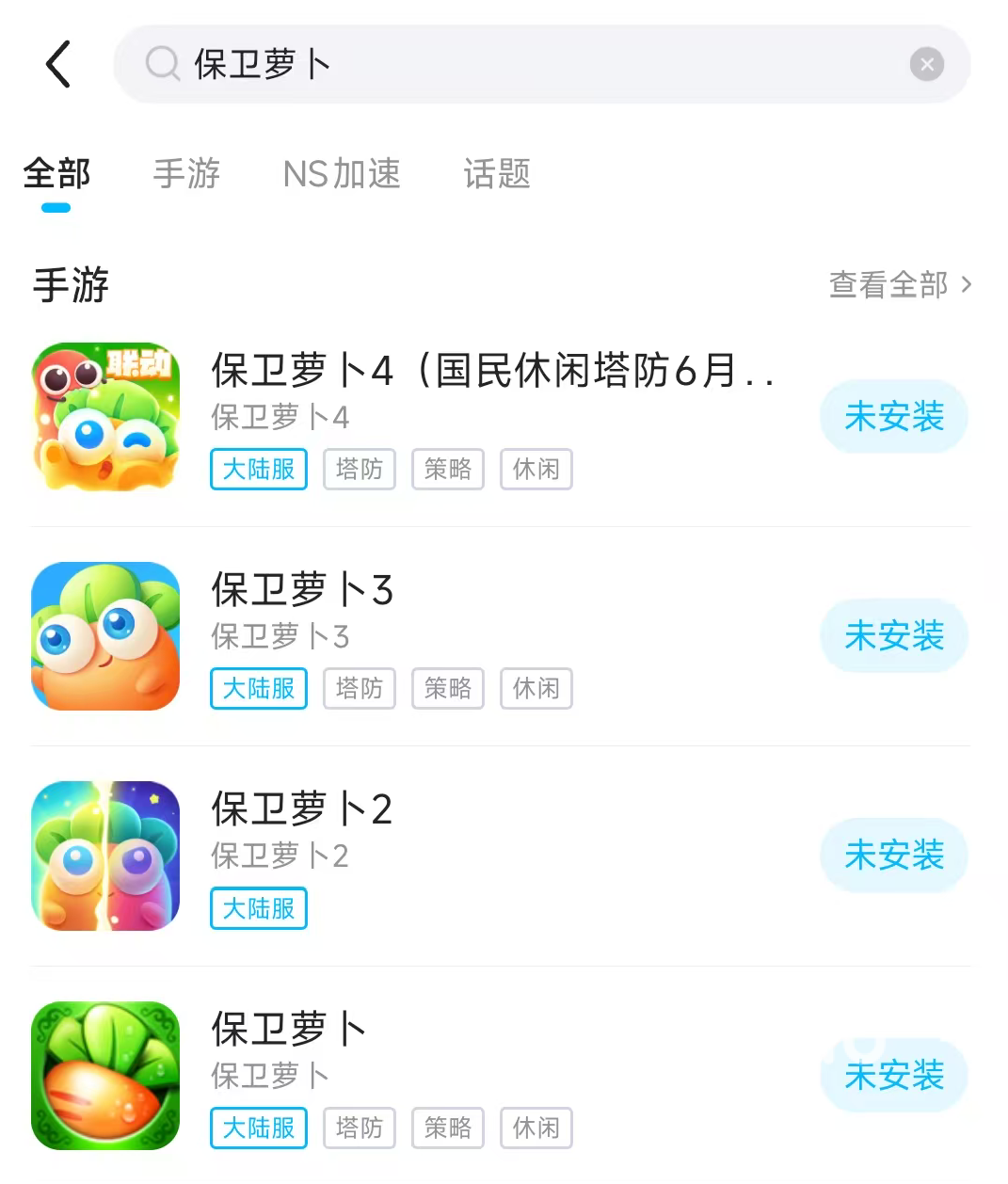Viewport: 1008px width, 1184px height.
Task: Tap 未安装 button for 保卫萝卜2
Action: pyautogui.click(x=894, y=856)
